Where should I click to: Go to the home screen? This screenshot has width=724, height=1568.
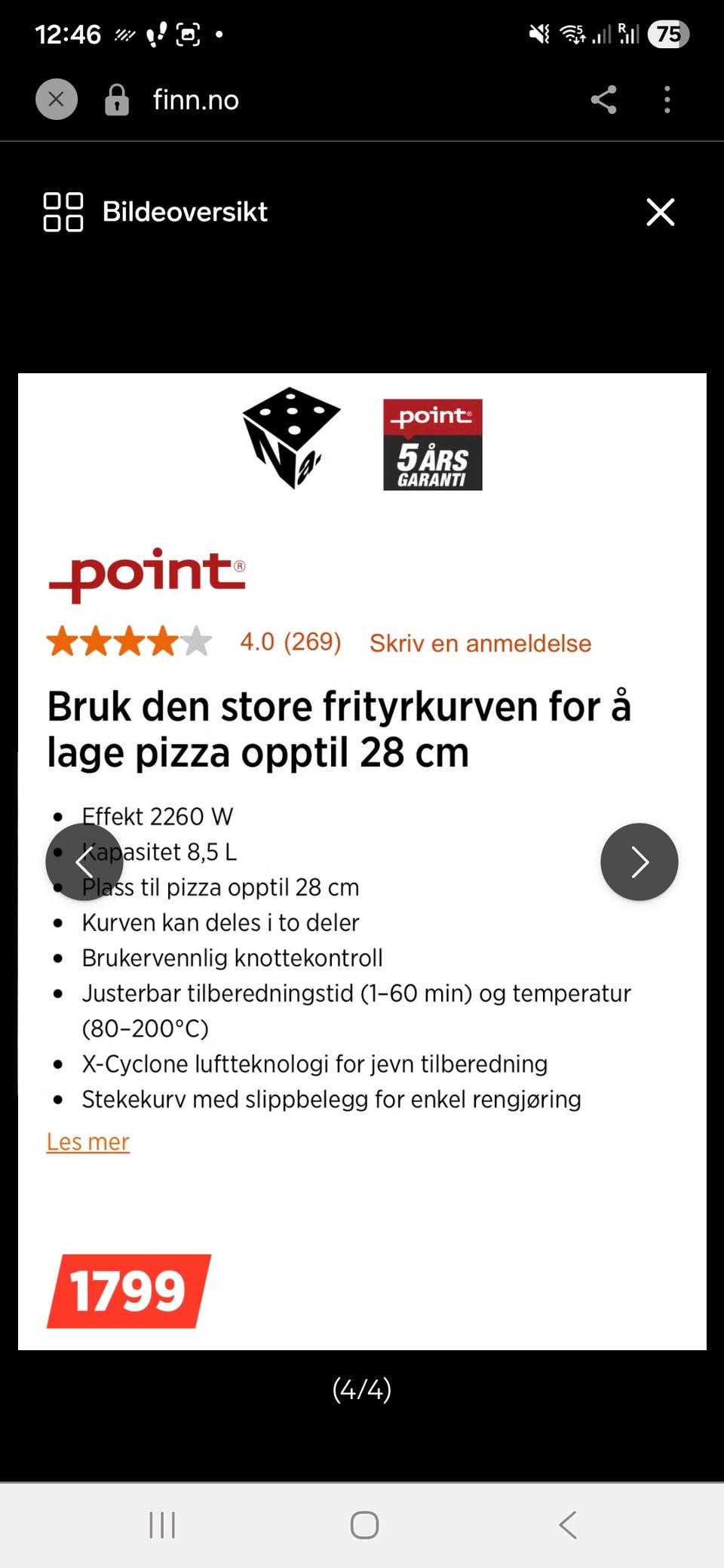pos(364,1524)
